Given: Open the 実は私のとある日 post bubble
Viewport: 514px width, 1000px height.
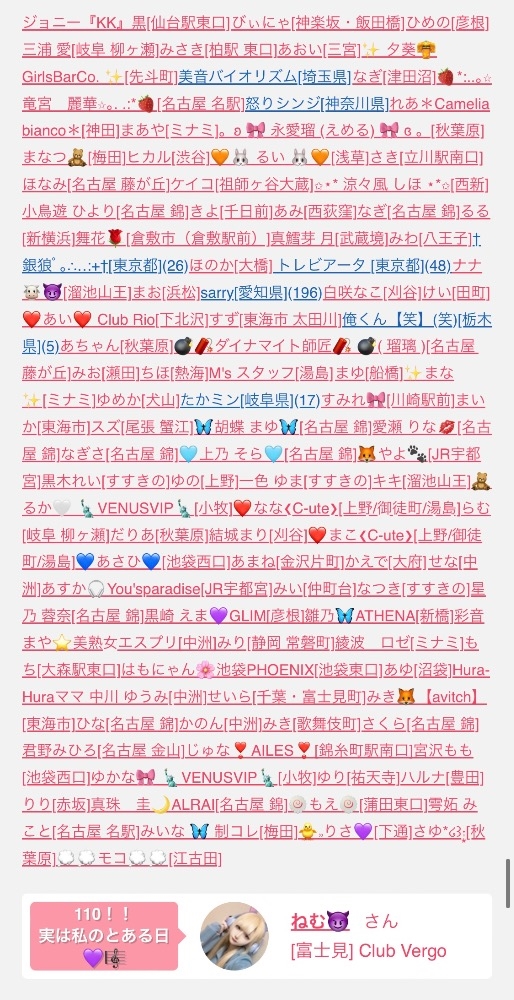Looking at the screenshot, I should point(105,936).
